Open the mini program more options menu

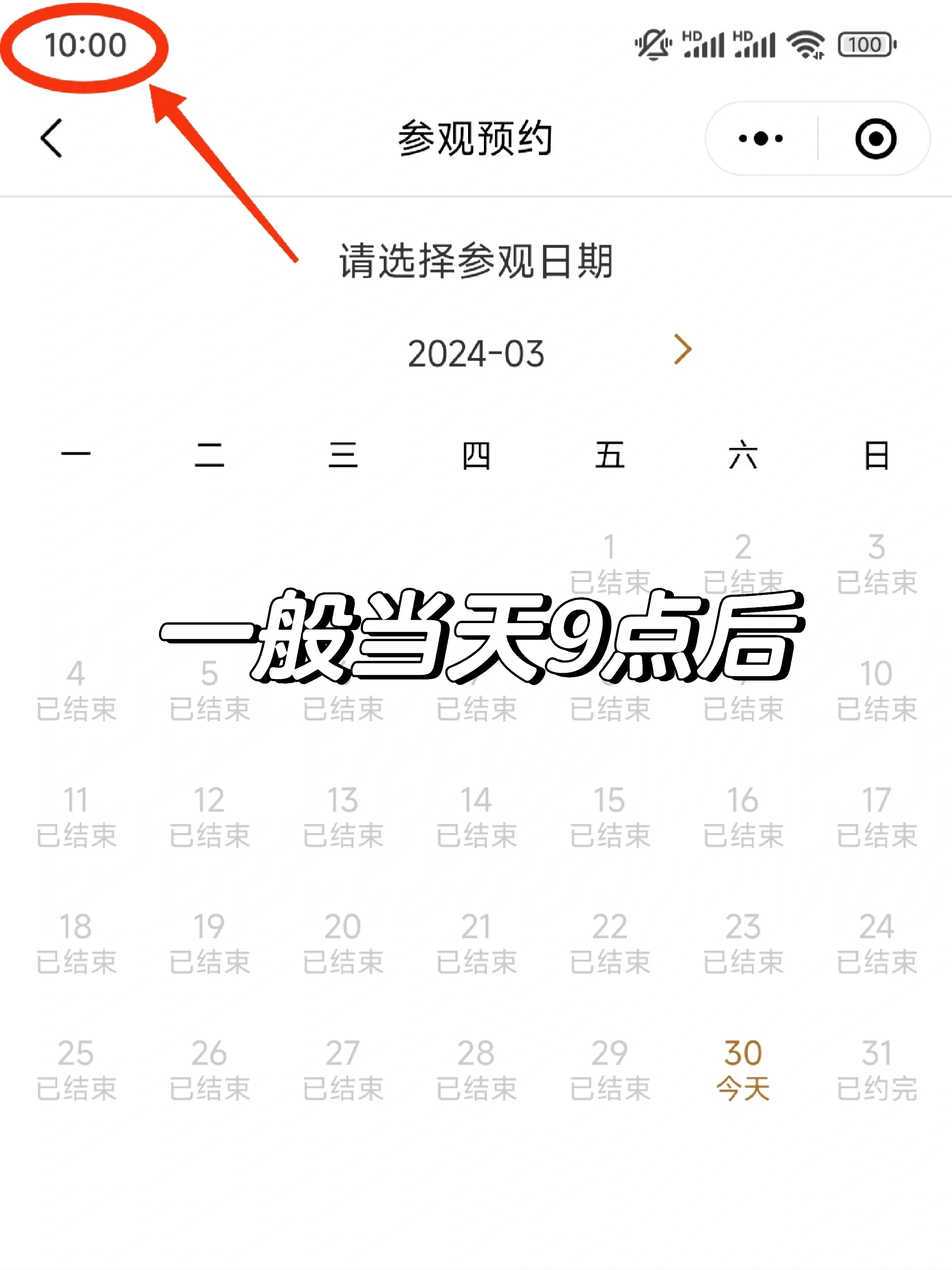coord(760,138)
